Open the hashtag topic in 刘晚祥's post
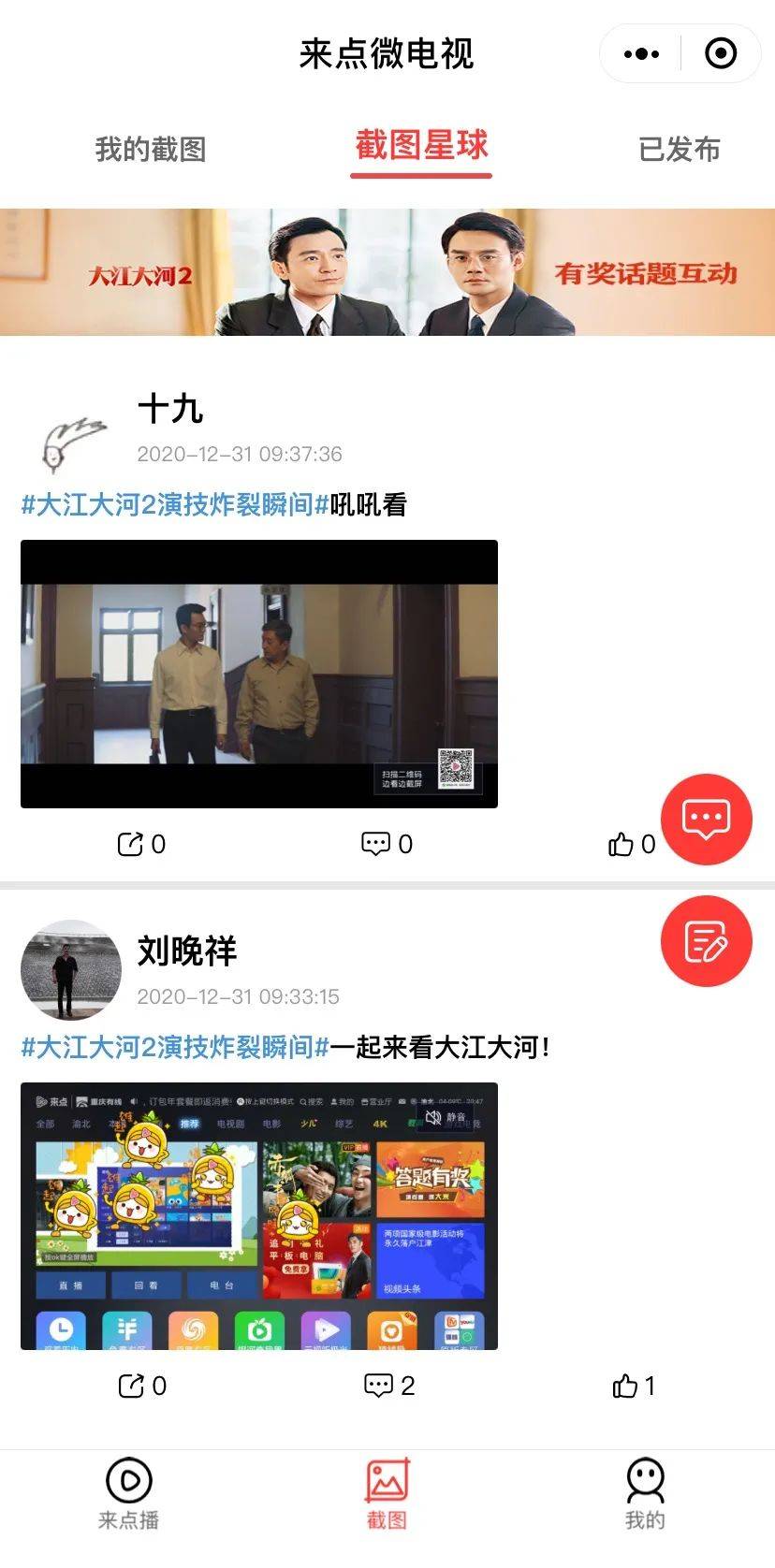 (x=175, y=1047)
